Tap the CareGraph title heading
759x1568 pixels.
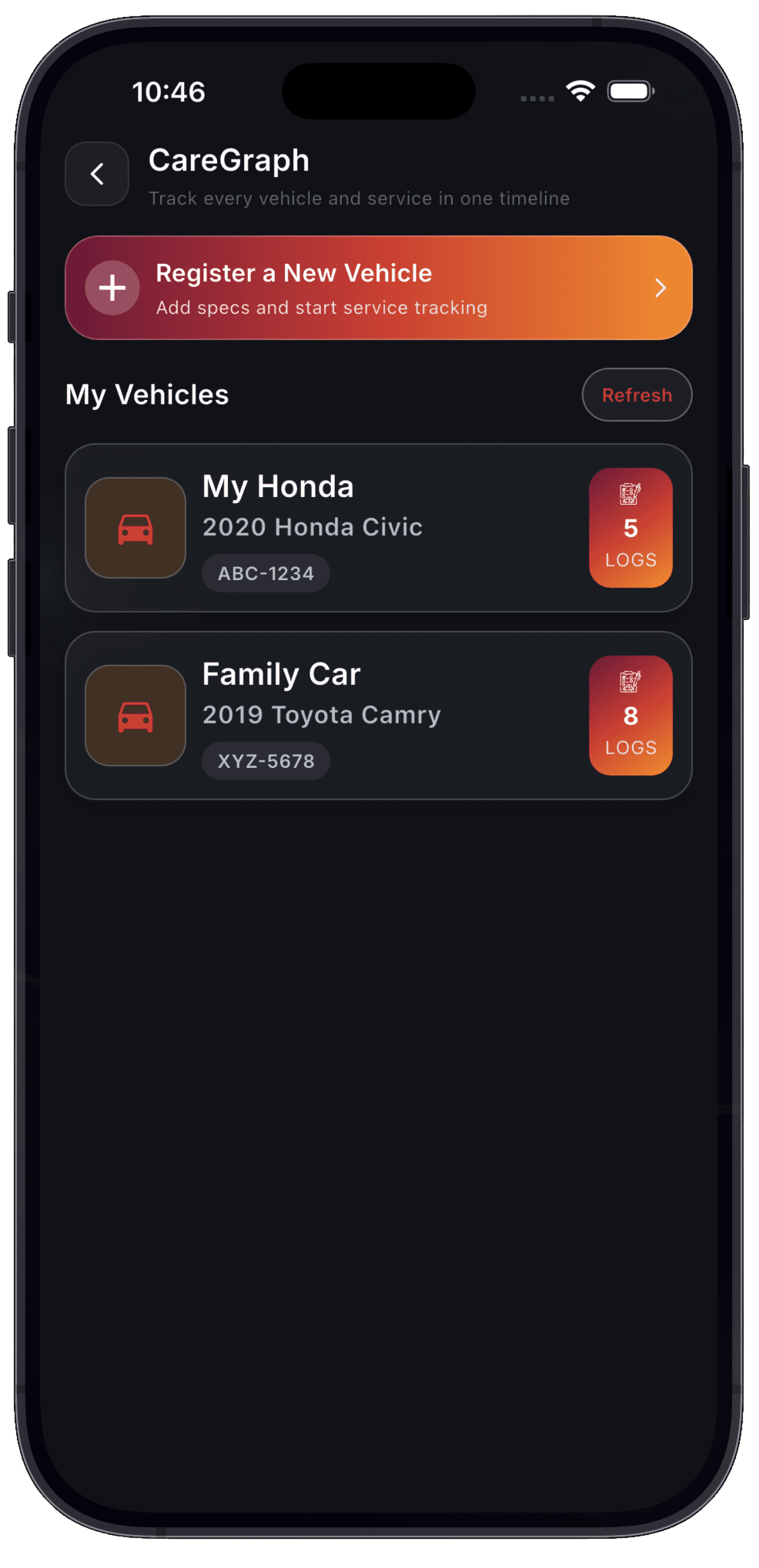point(229,161)
